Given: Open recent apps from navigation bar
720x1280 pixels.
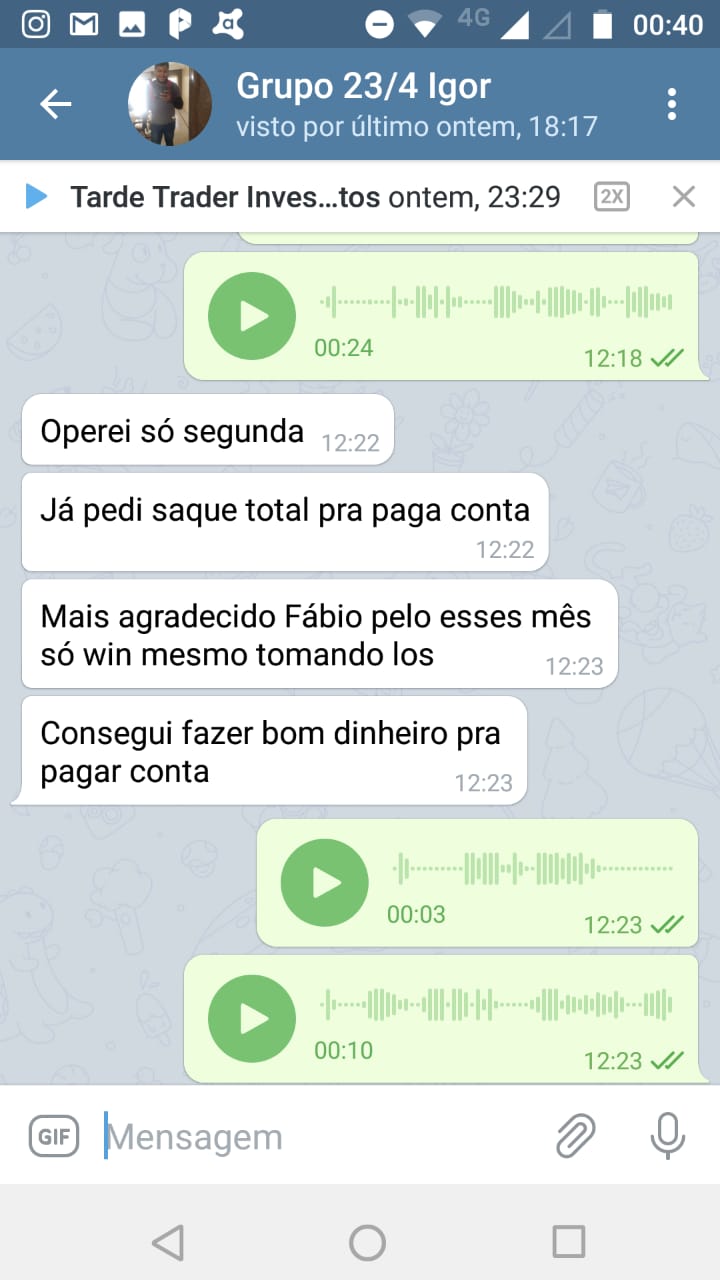Looking at the screenshot, I should coord(568,1242).
